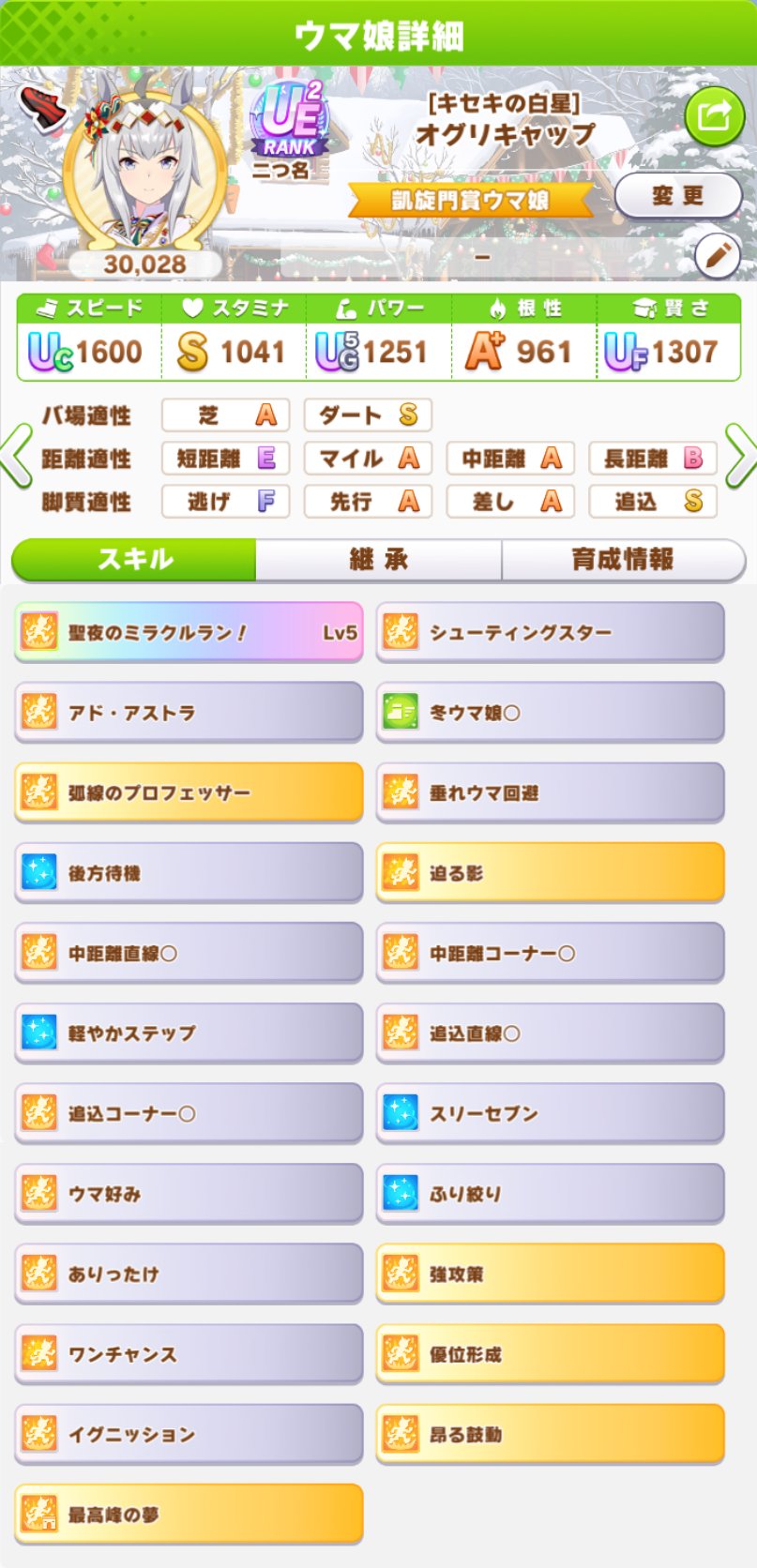View details of アド・アストラ skill

[x=189, y=713]
